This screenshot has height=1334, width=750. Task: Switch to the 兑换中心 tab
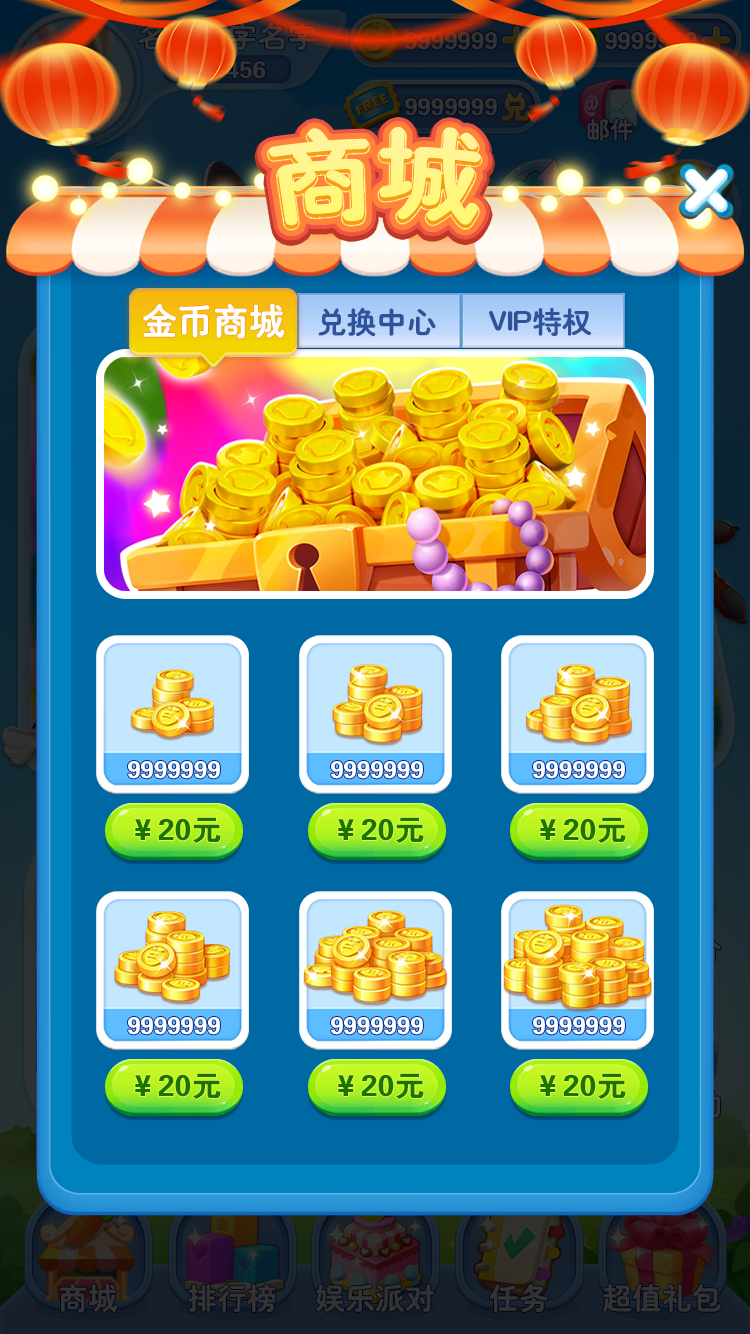(x=377, y=322)
